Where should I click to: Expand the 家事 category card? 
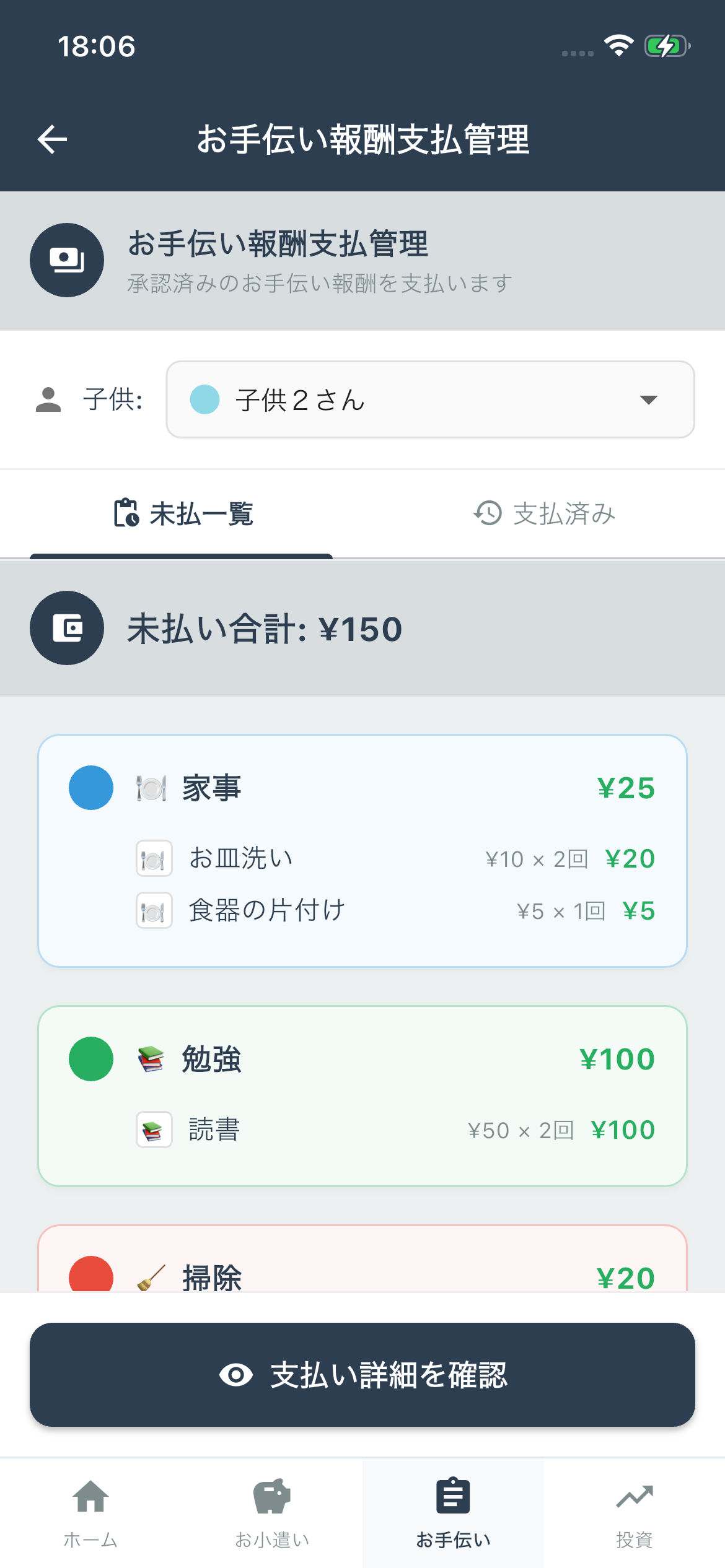pyautogui.click(x=362, y=788)
